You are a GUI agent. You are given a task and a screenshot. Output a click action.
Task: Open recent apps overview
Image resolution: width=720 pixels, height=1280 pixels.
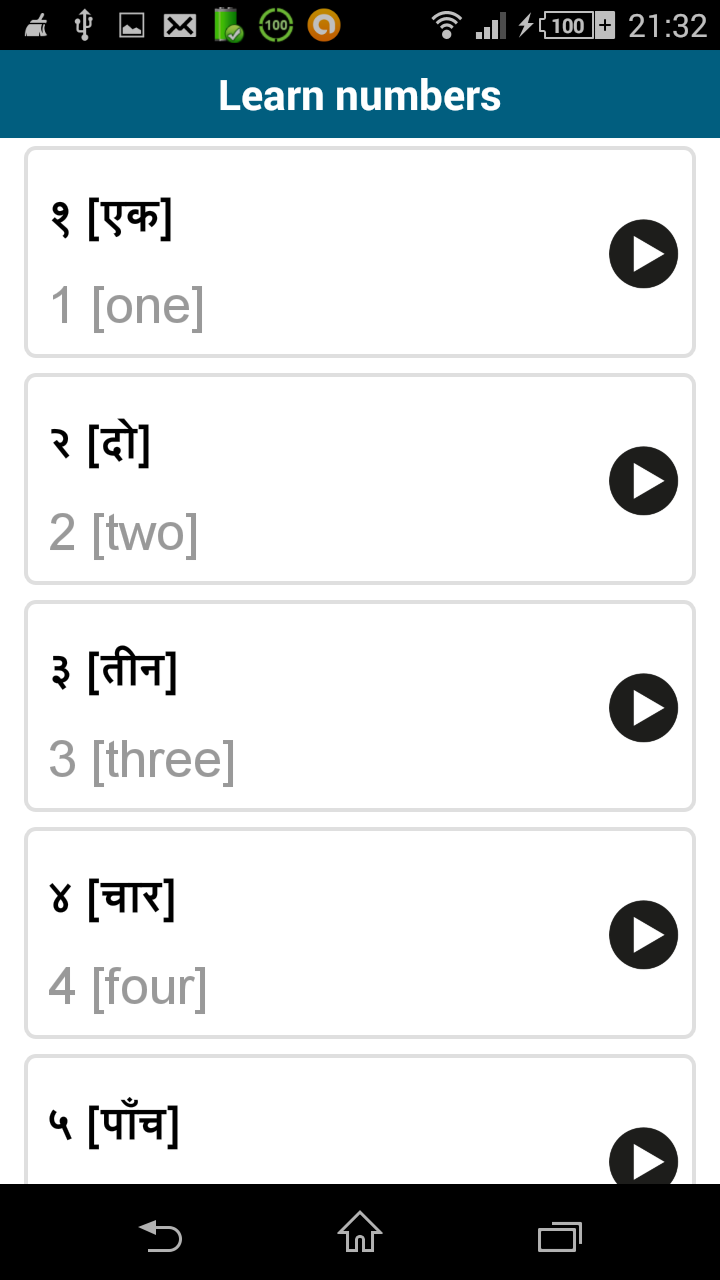(559, 1236)
